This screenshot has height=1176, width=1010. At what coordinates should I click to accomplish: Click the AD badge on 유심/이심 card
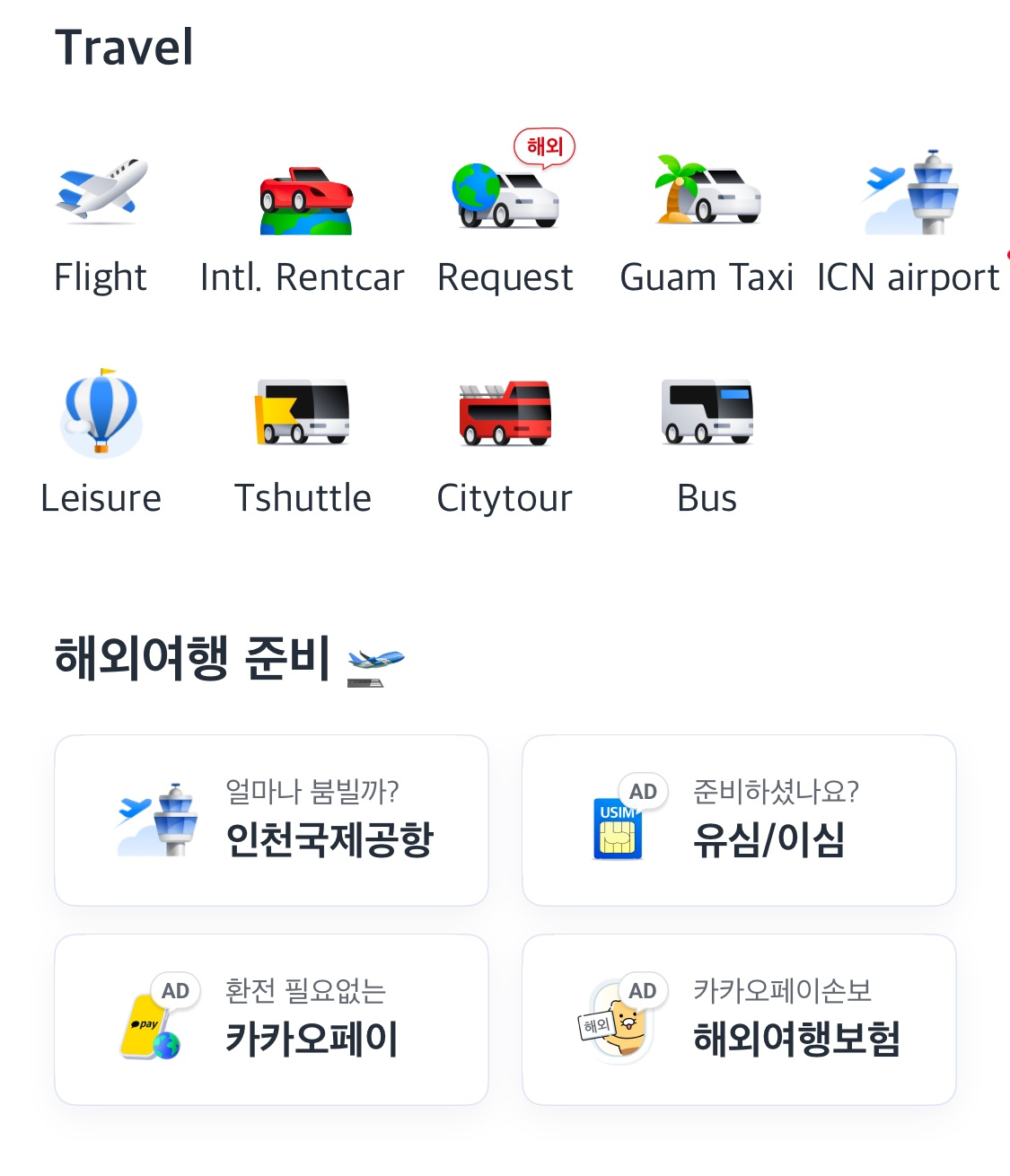pos(643,792)
